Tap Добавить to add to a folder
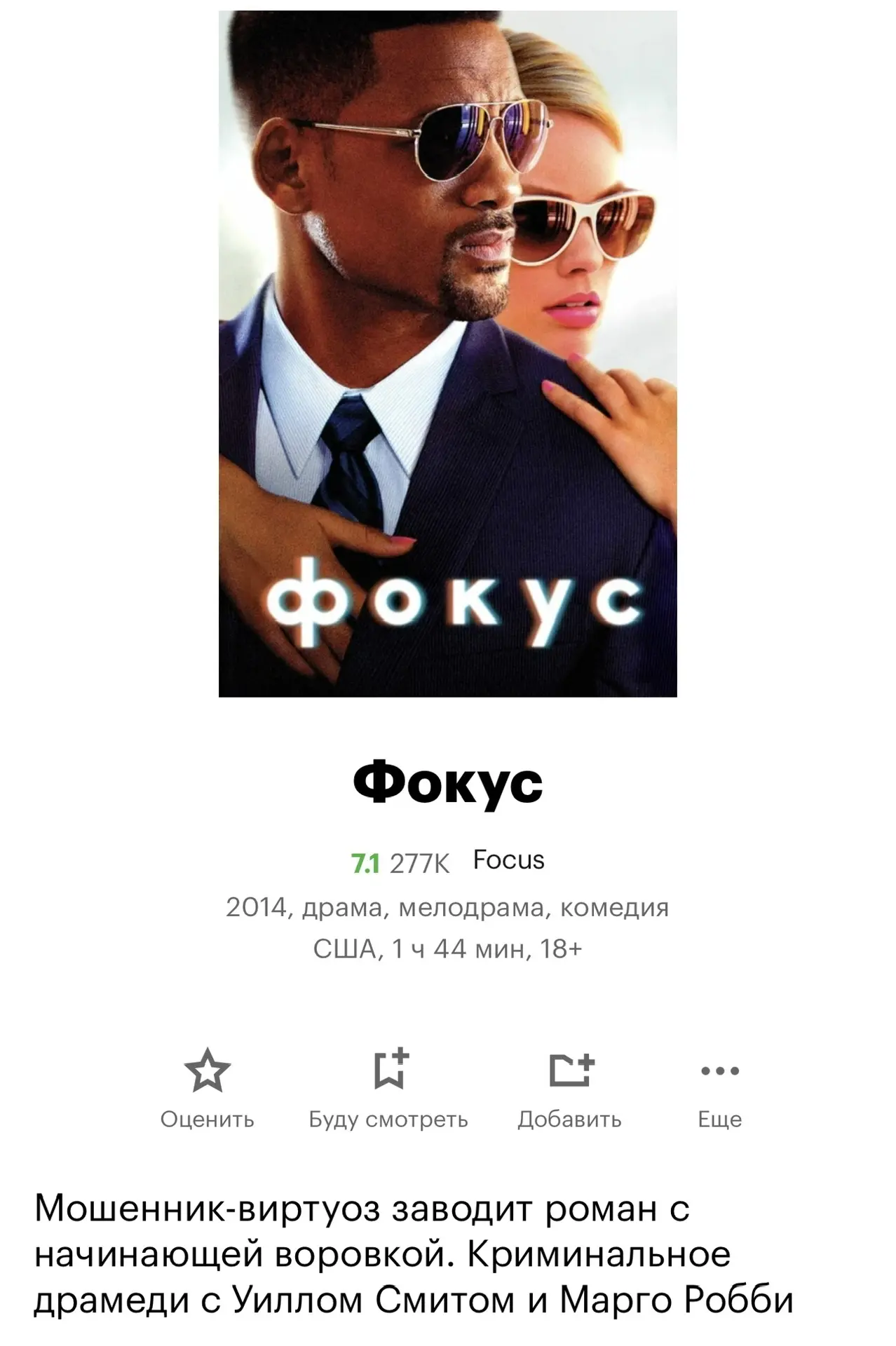The width and height of the screenshot is (896, 1346). coord(570,1071)
